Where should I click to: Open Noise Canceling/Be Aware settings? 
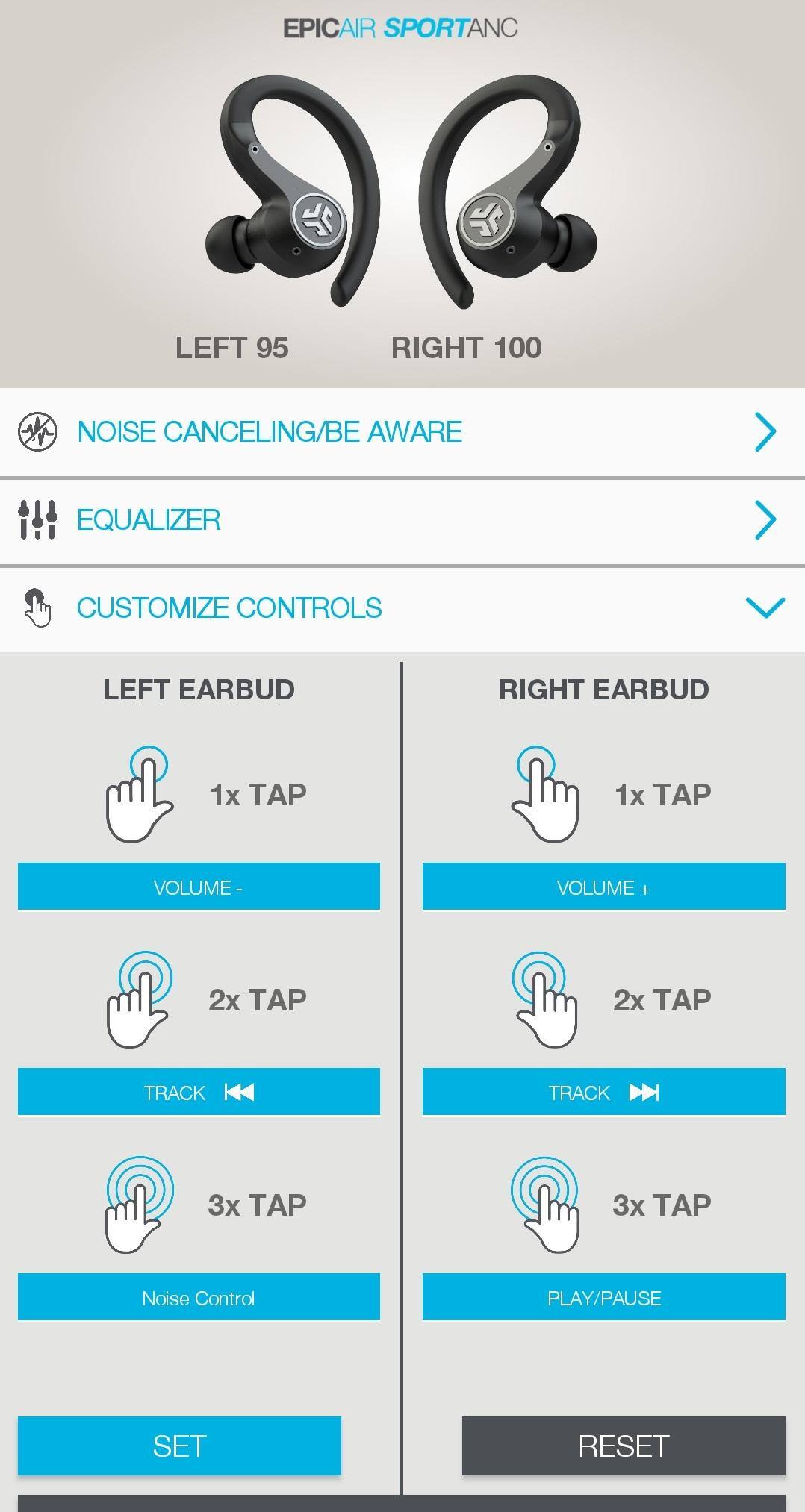click(402, 432)
